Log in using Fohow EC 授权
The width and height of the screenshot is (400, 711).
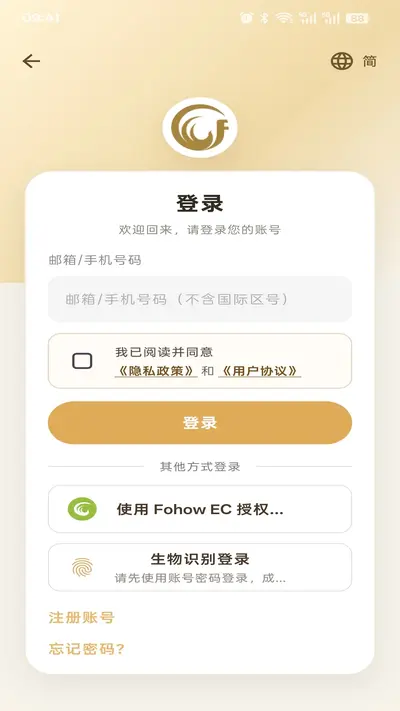(200, 509)
